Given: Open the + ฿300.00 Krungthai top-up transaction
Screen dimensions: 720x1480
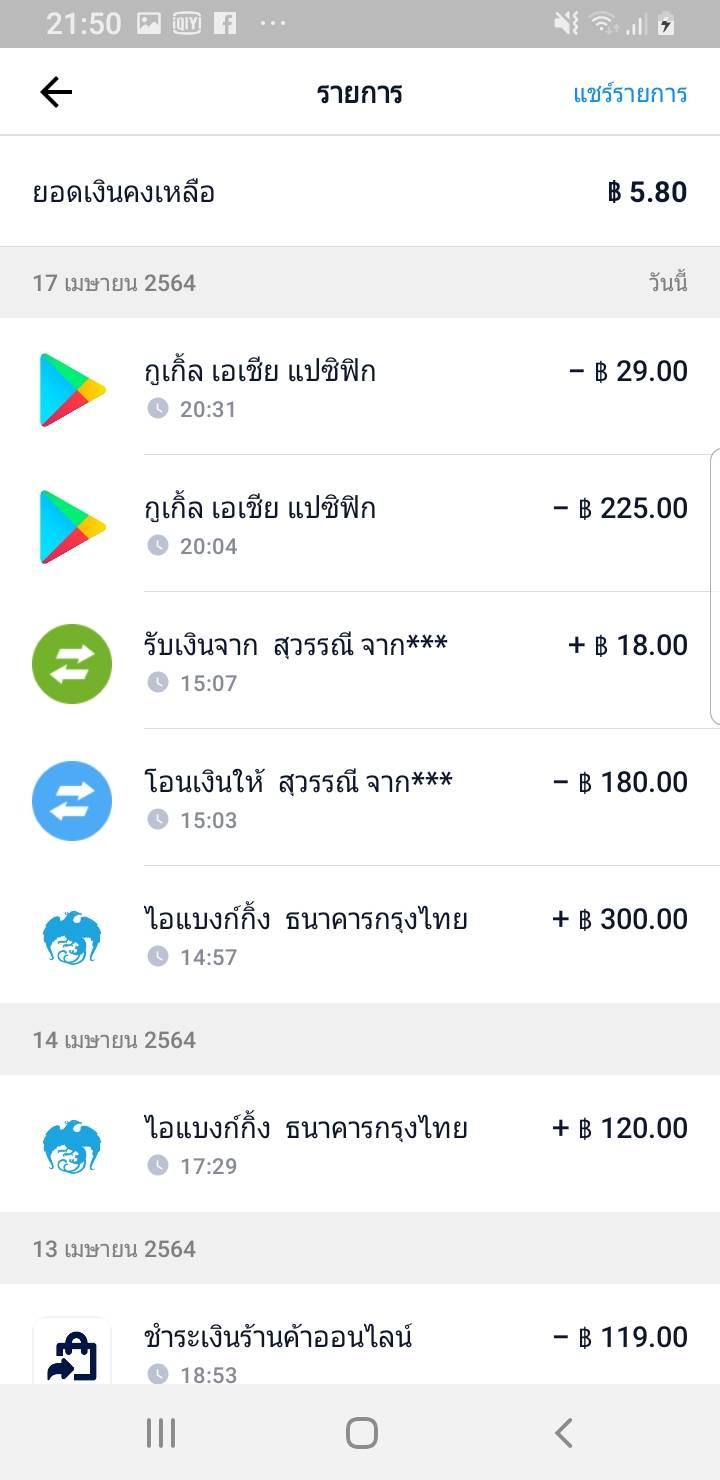Looking at the screenshot, I should point(360,936).
